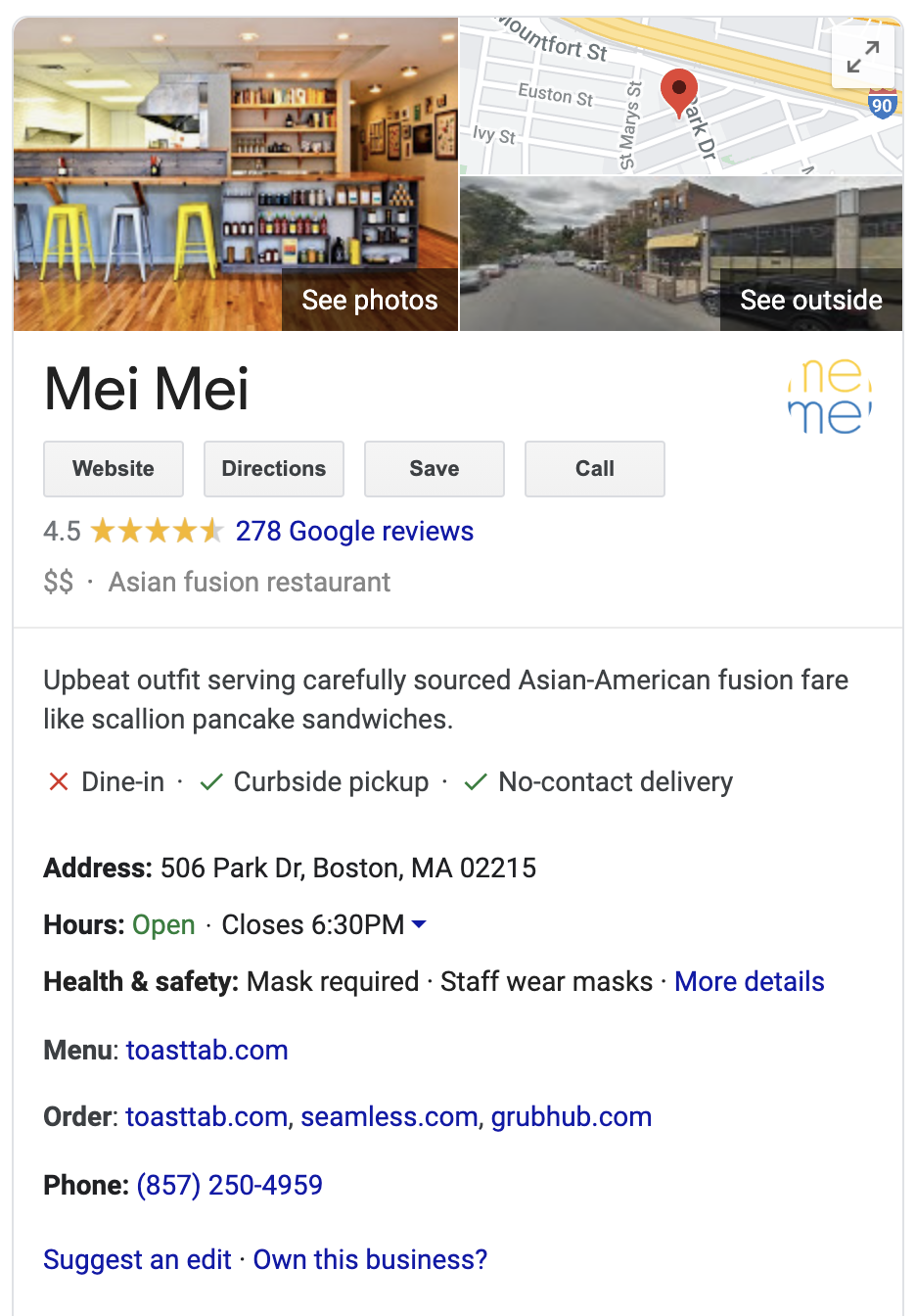916x1316 pixels.
Task: Order through toasttab.com
Action: click(206, 1116)
